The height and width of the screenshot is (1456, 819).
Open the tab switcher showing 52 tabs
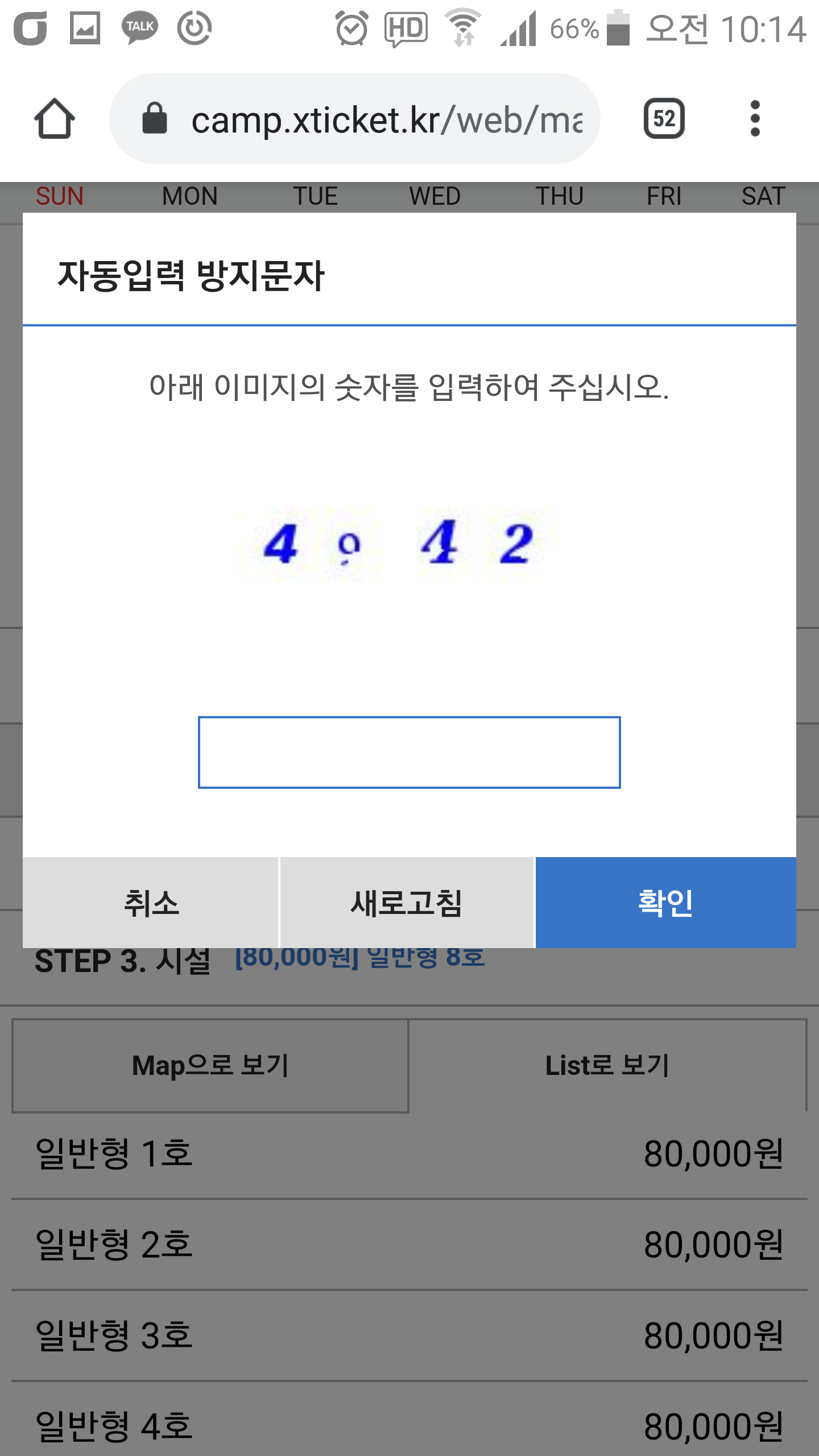pyautogui.click(x=664, y=119)
